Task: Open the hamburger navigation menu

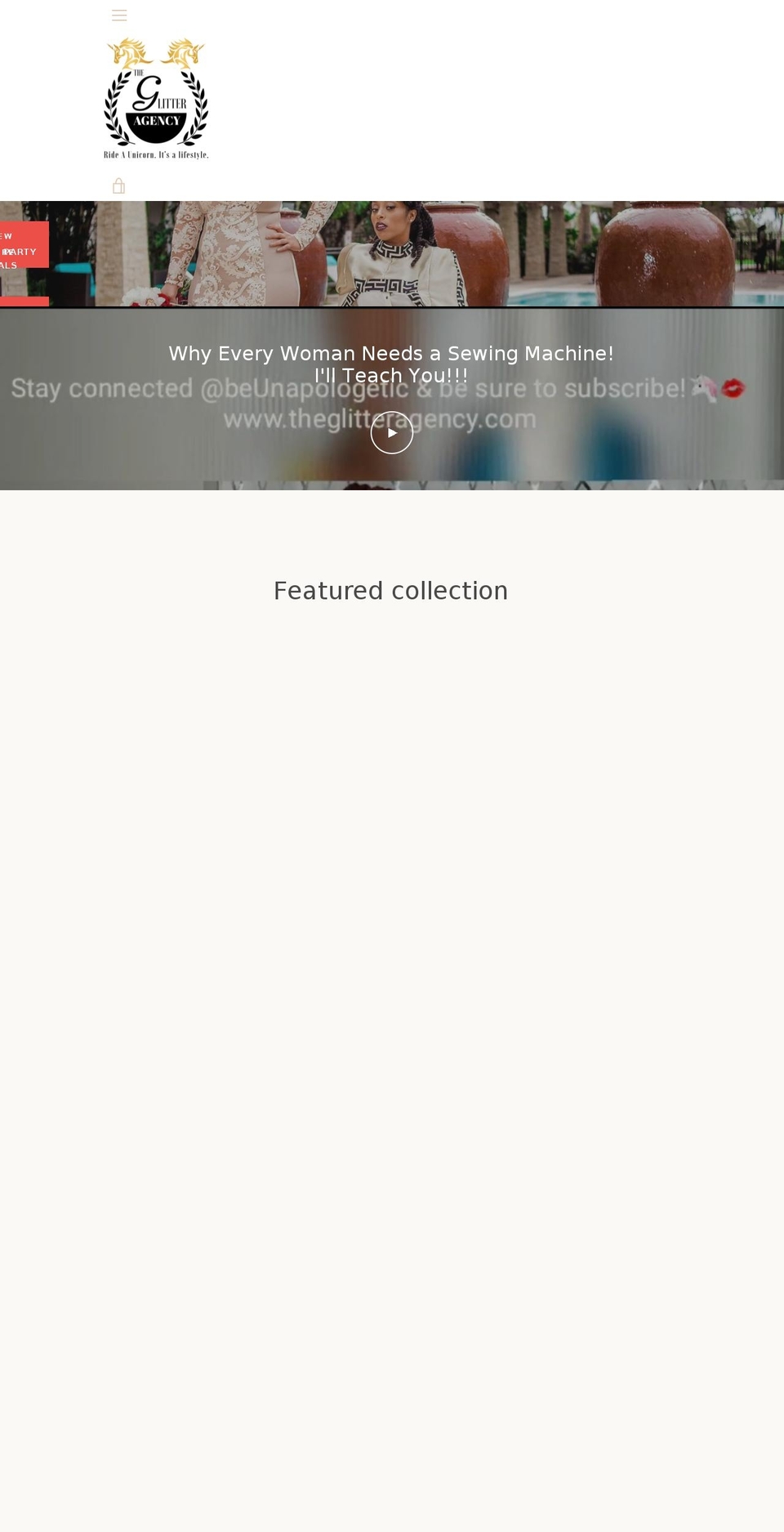Action: point(119,16)
